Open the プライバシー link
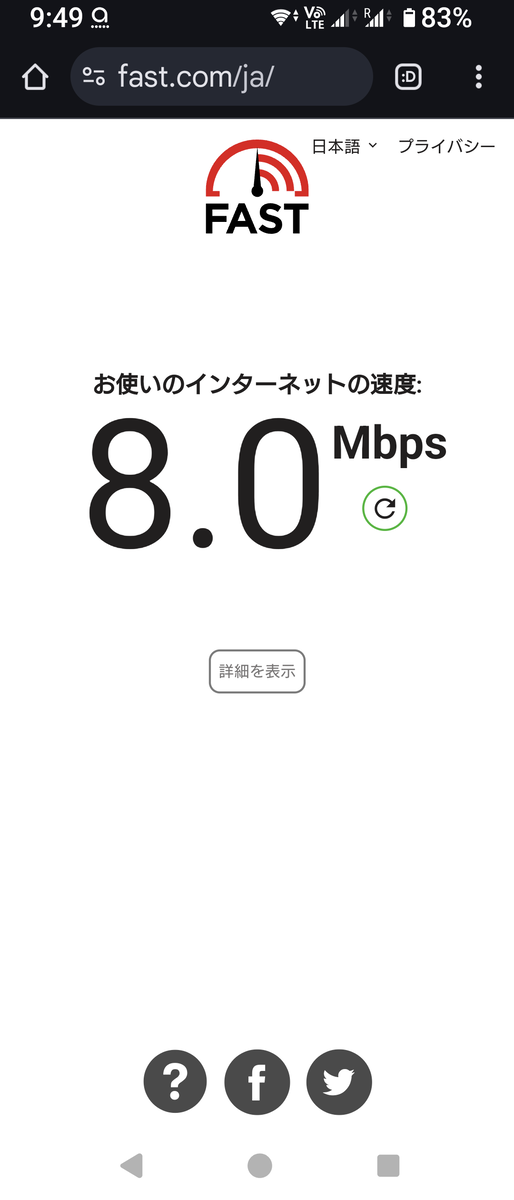The width and height of the screenshot is (514, 1200). point(446,146)
